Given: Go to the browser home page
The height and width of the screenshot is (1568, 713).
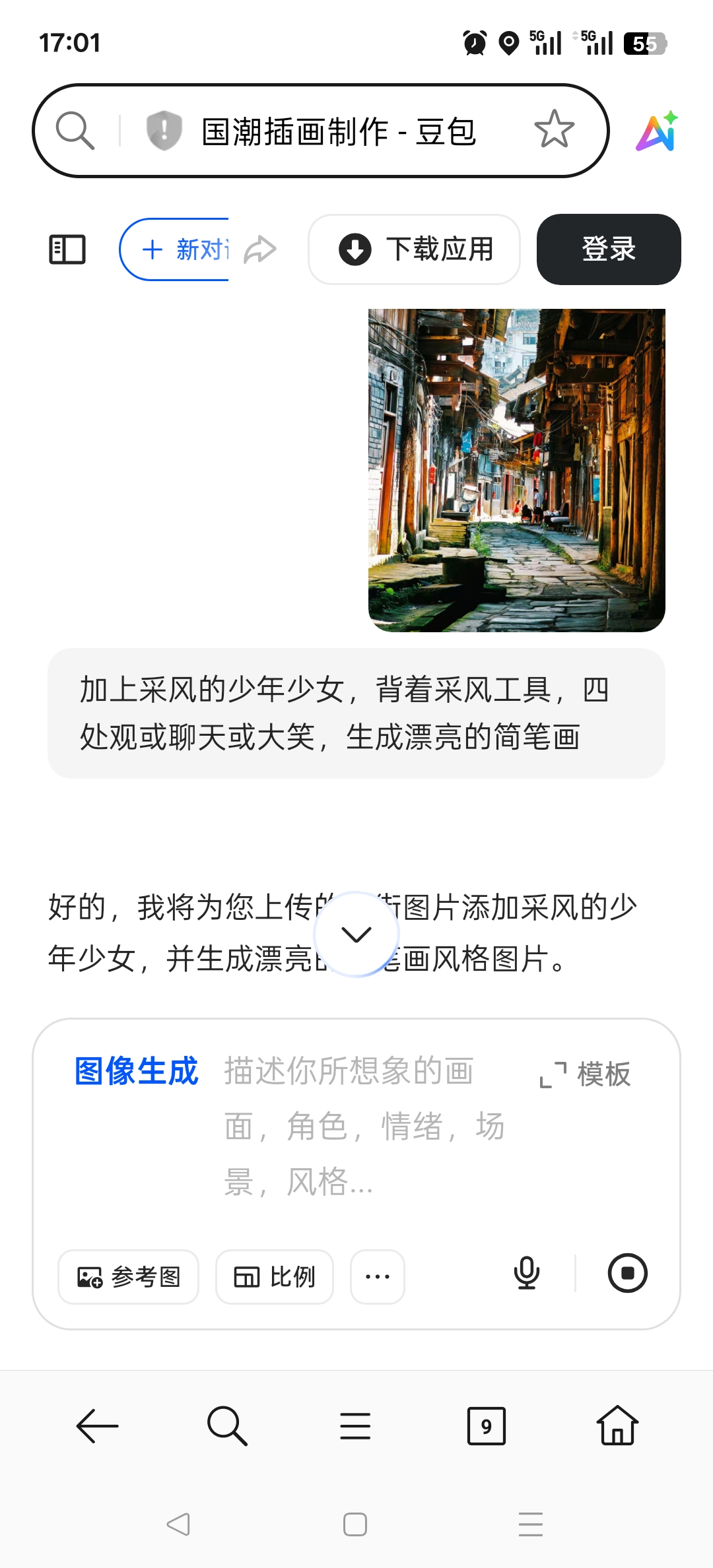Looking at the screenshot, I should (617, 1425).
